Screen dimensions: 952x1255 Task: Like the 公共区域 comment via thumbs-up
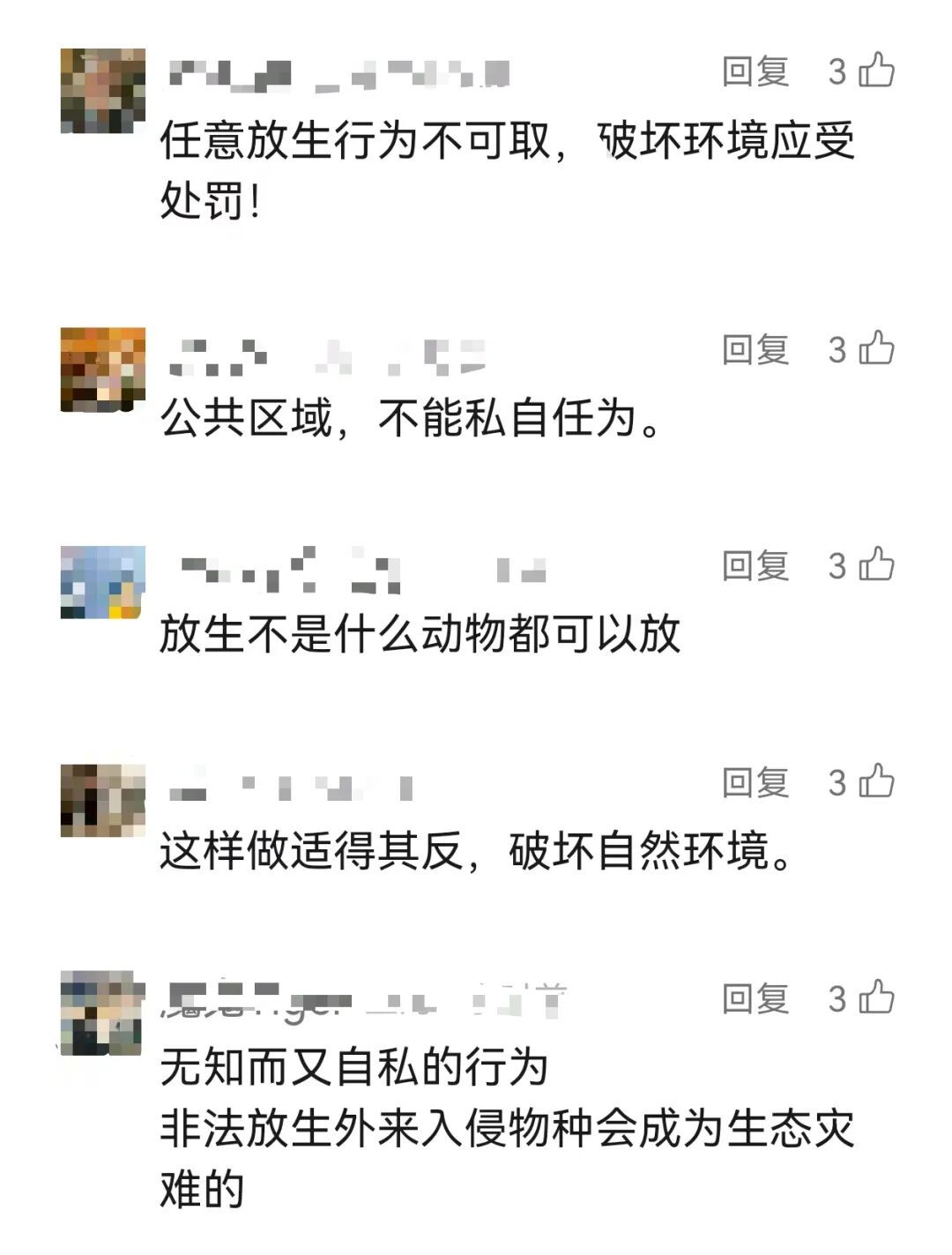tap(876, 348)
